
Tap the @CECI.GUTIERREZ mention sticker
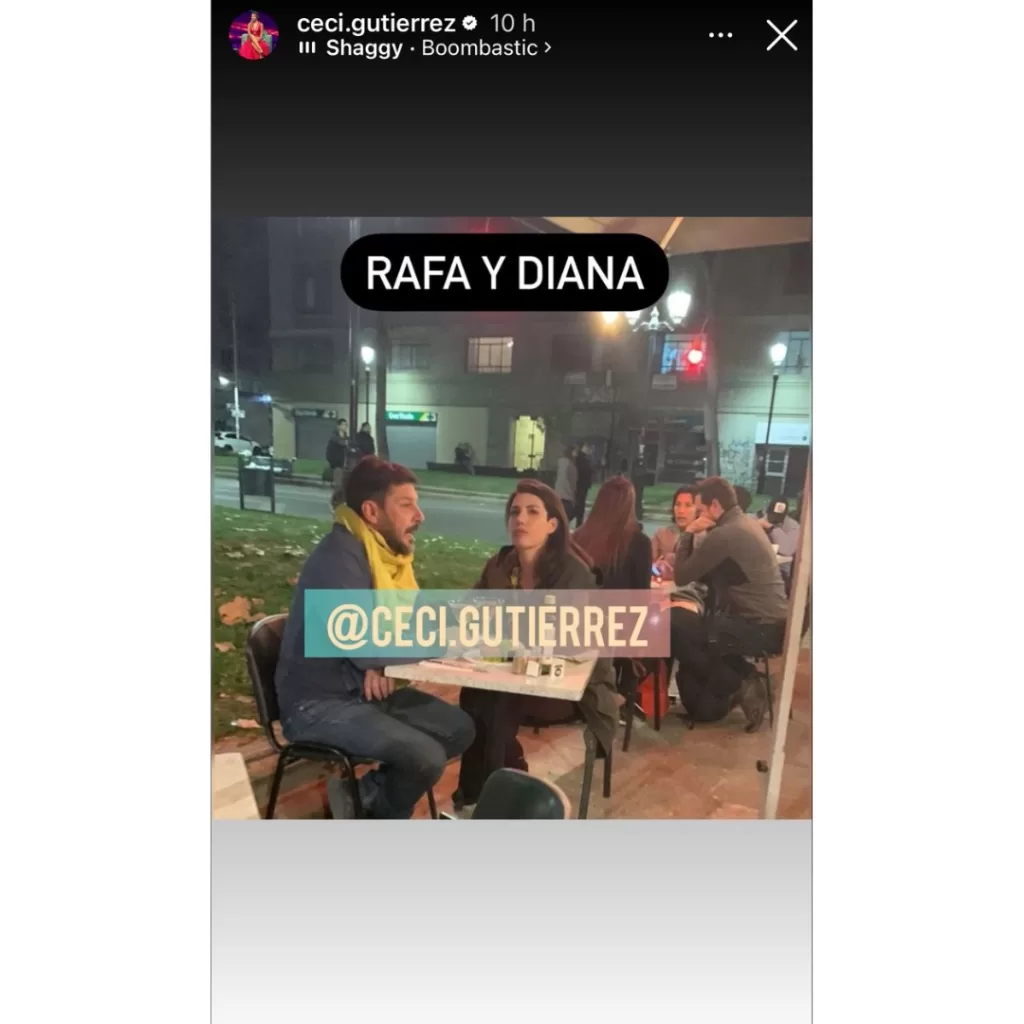[487, 623]
